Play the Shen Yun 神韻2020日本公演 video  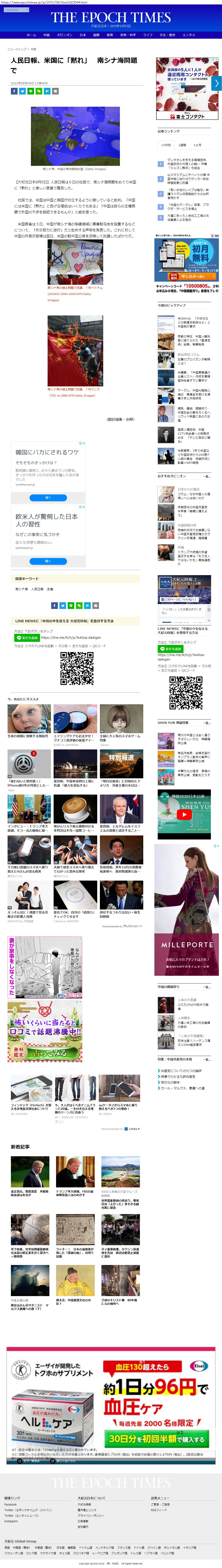coord(184,814)
